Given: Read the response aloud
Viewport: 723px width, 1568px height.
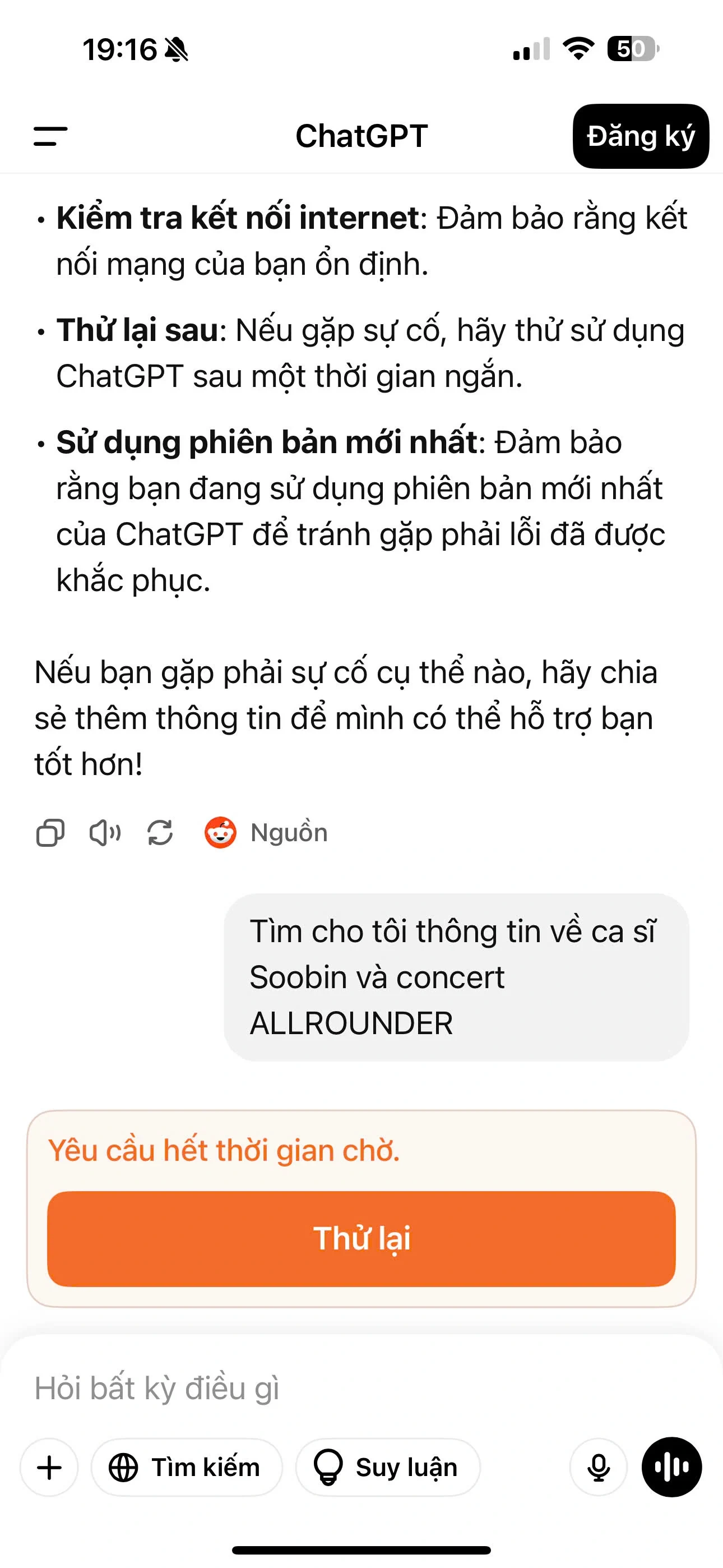Looking at the screenshot, I should pyautogui.click(x=105, y=832).
